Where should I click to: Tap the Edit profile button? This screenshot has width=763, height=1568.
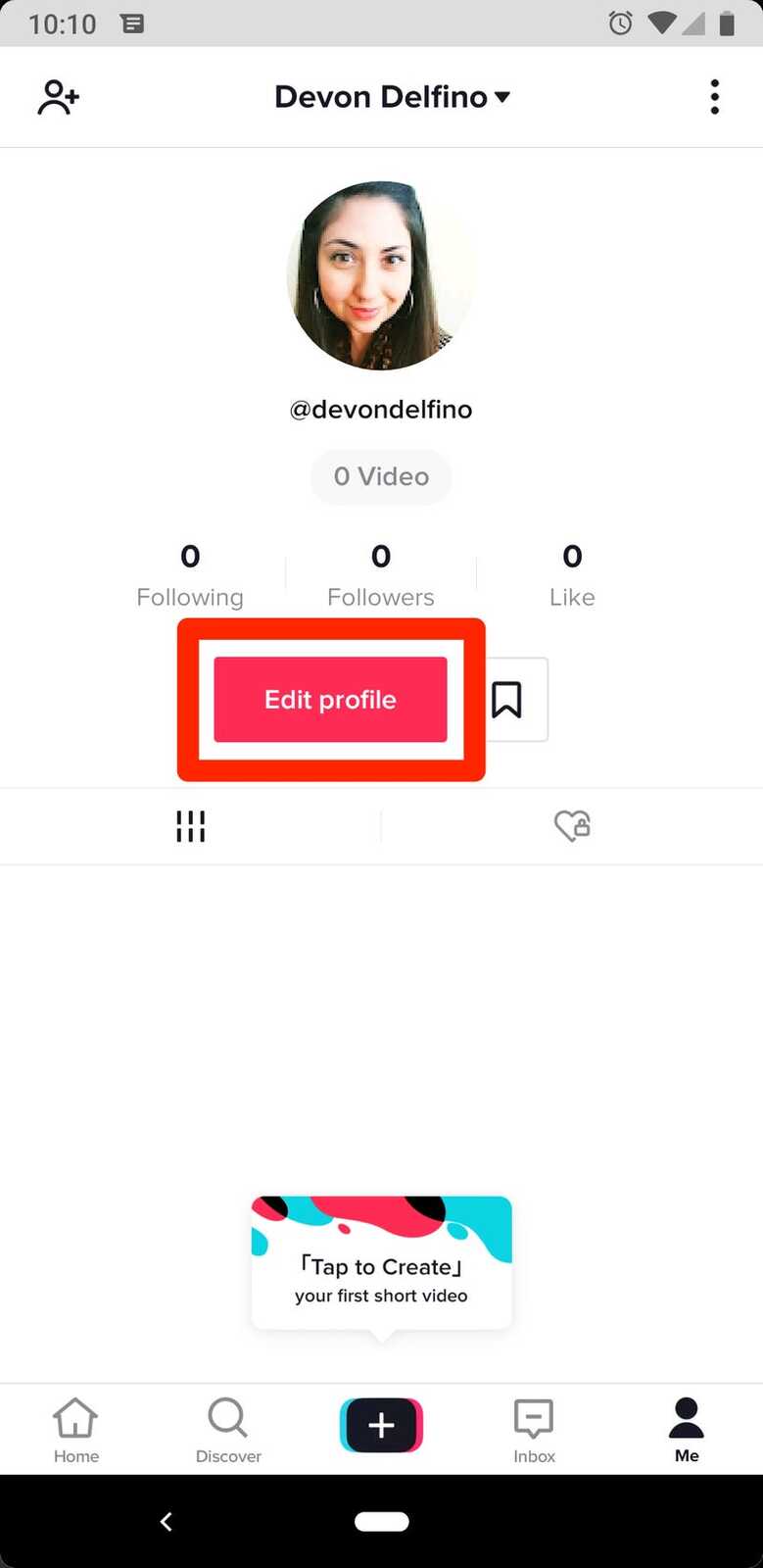(x=330, y=700)
